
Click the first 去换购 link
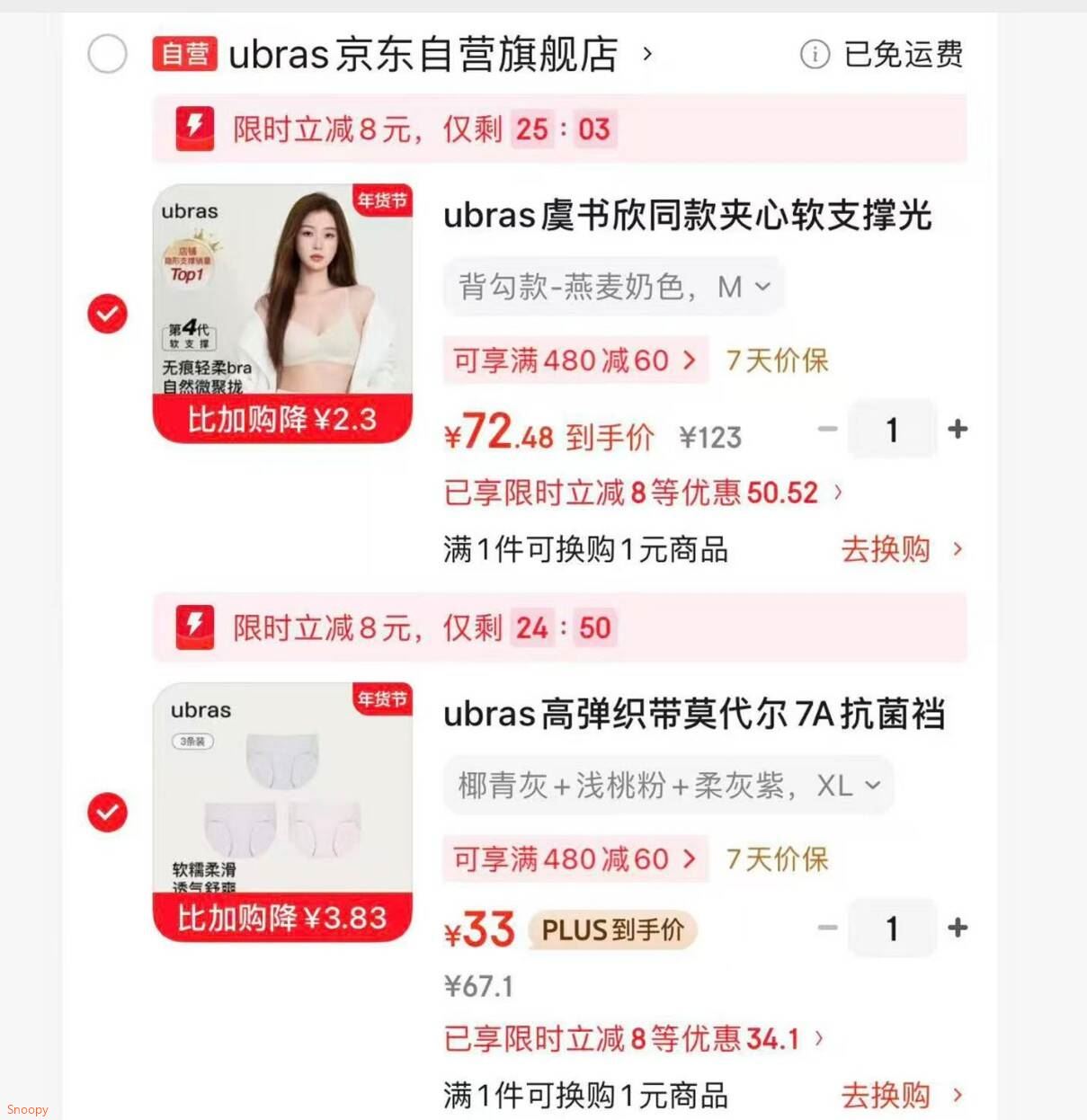885,549
